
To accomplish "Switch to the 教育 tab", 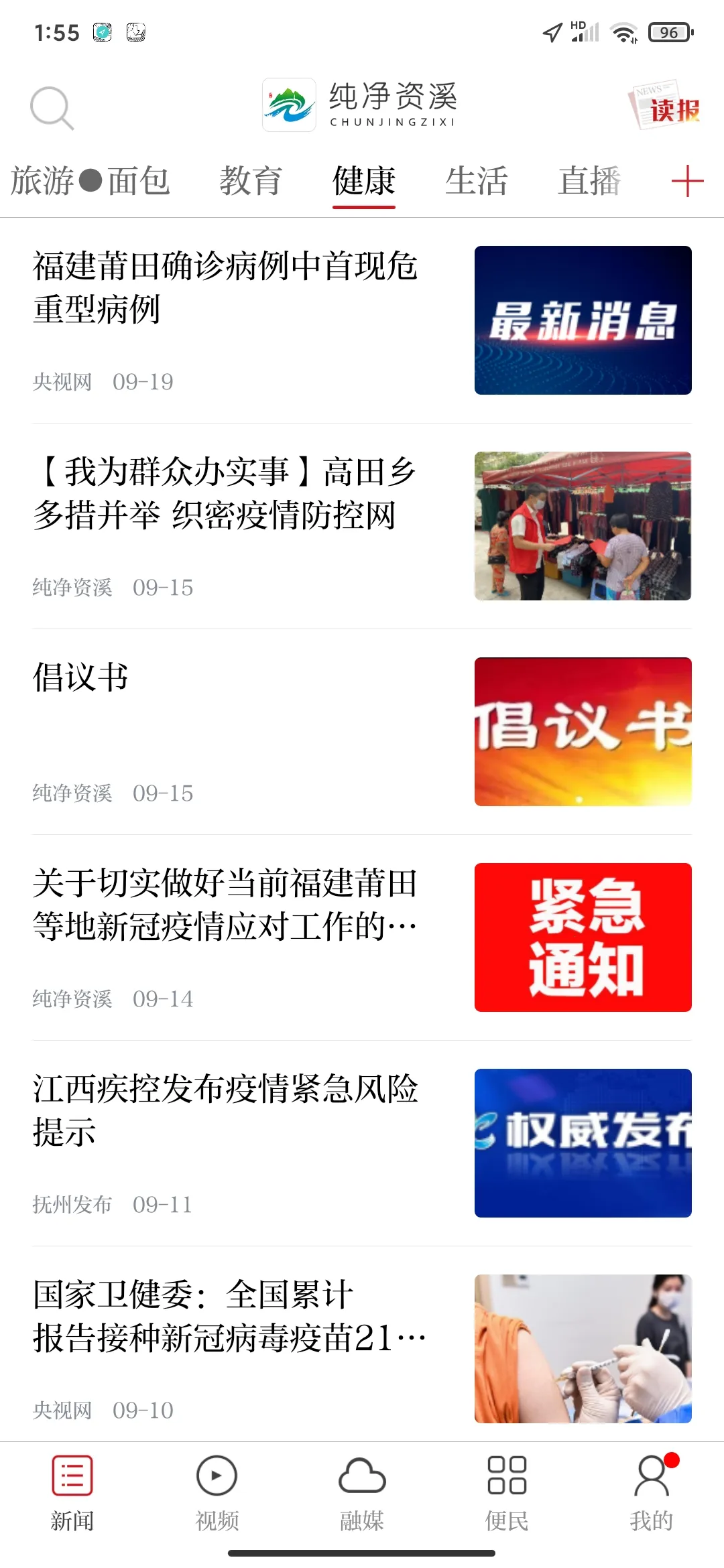I will click(x=250, y=182).
